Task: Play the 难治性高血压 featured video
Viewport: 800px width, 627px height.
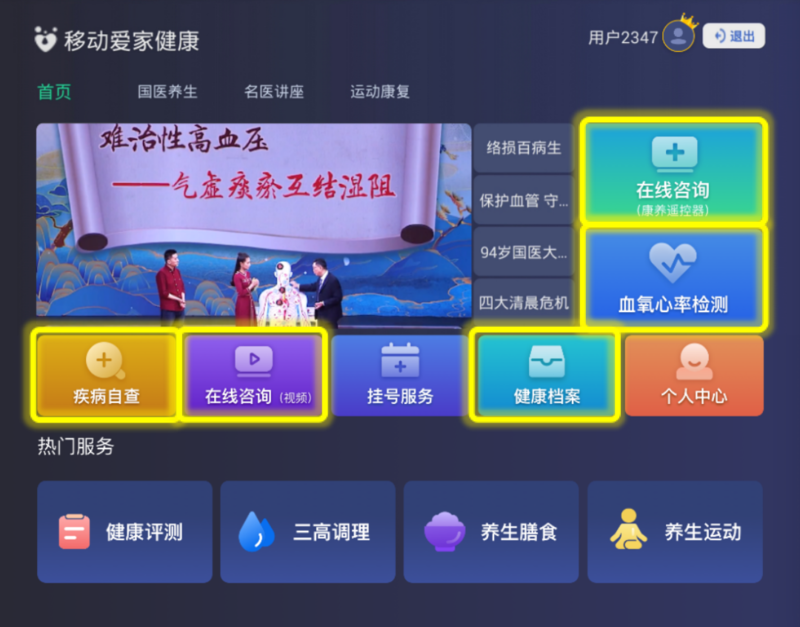Action: [x=254, y=225]
